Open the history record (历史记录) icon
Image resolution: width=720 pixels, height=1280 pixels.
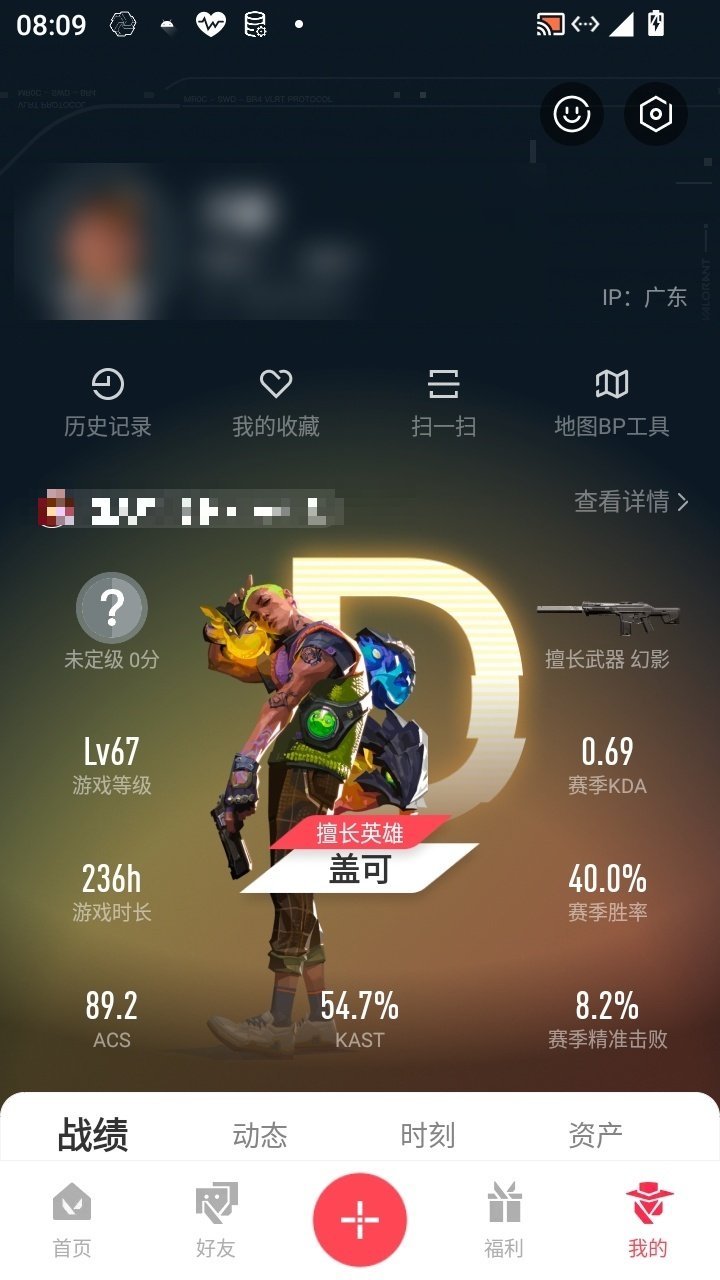pos(109,395)
